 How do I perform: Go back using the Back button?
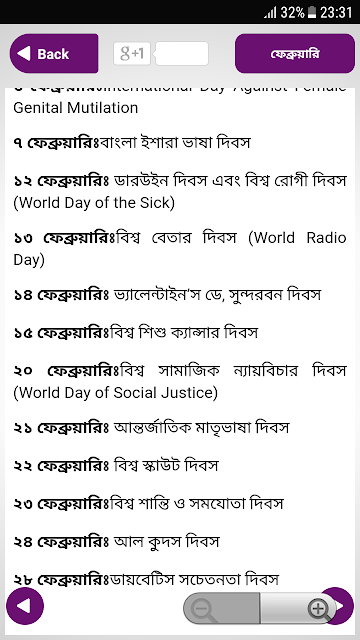[x=54, y=53]
